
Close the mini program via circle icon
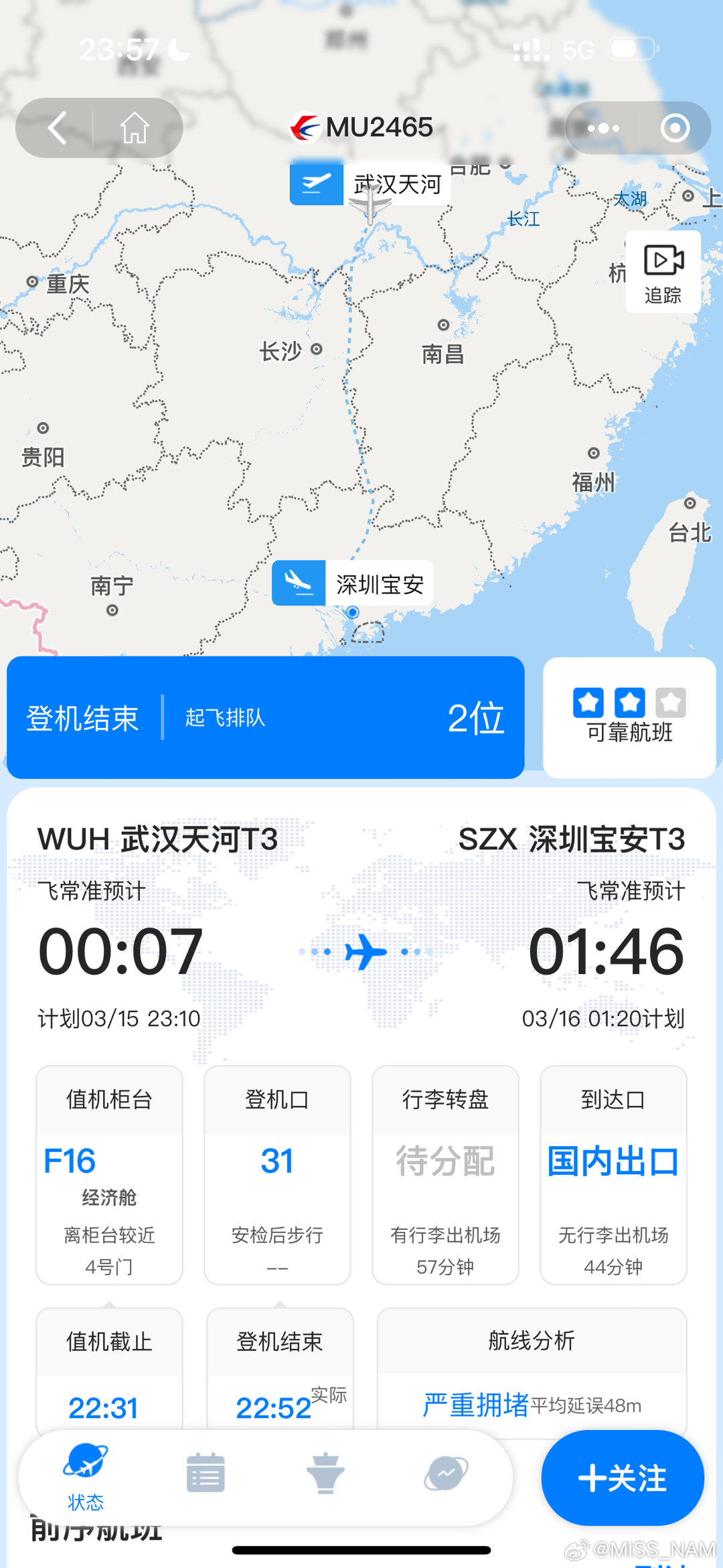coord(674,128)
